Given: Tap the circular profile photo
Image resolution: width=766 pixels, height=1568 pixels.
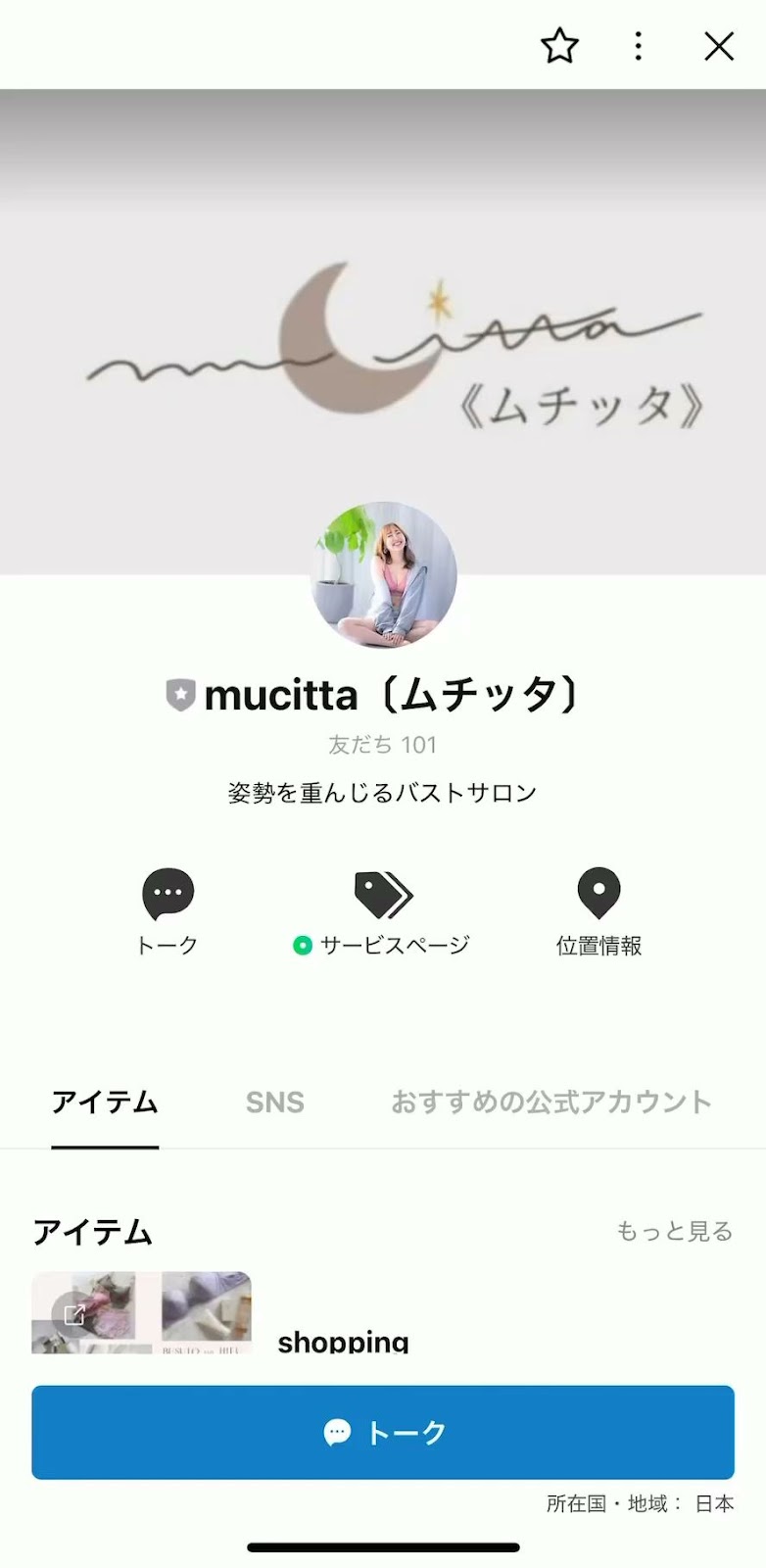Looking at the screenshot, I should (x=383, y=577).
